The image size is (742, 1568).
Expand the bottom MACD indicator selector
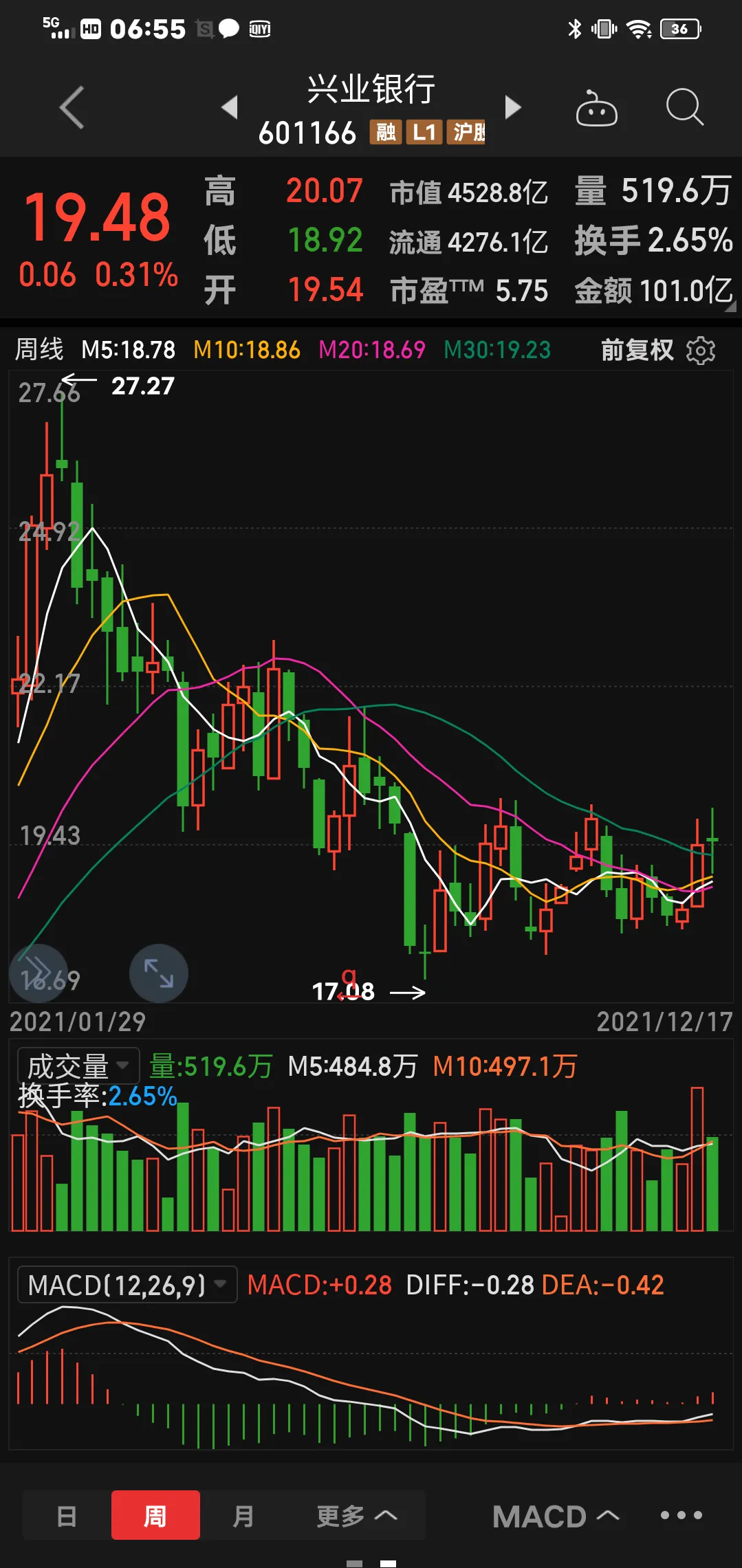556,1516
